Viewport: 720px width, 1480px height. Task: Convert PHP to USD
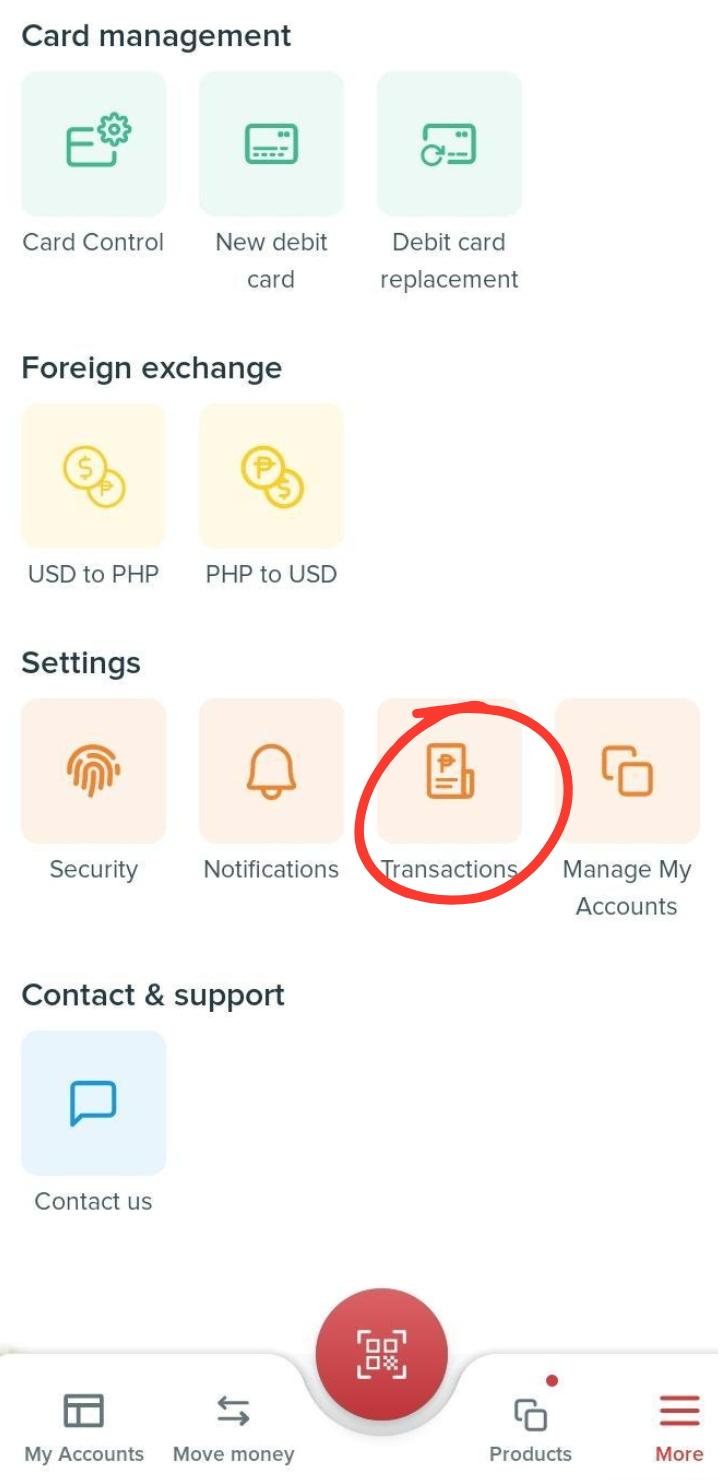271,476
